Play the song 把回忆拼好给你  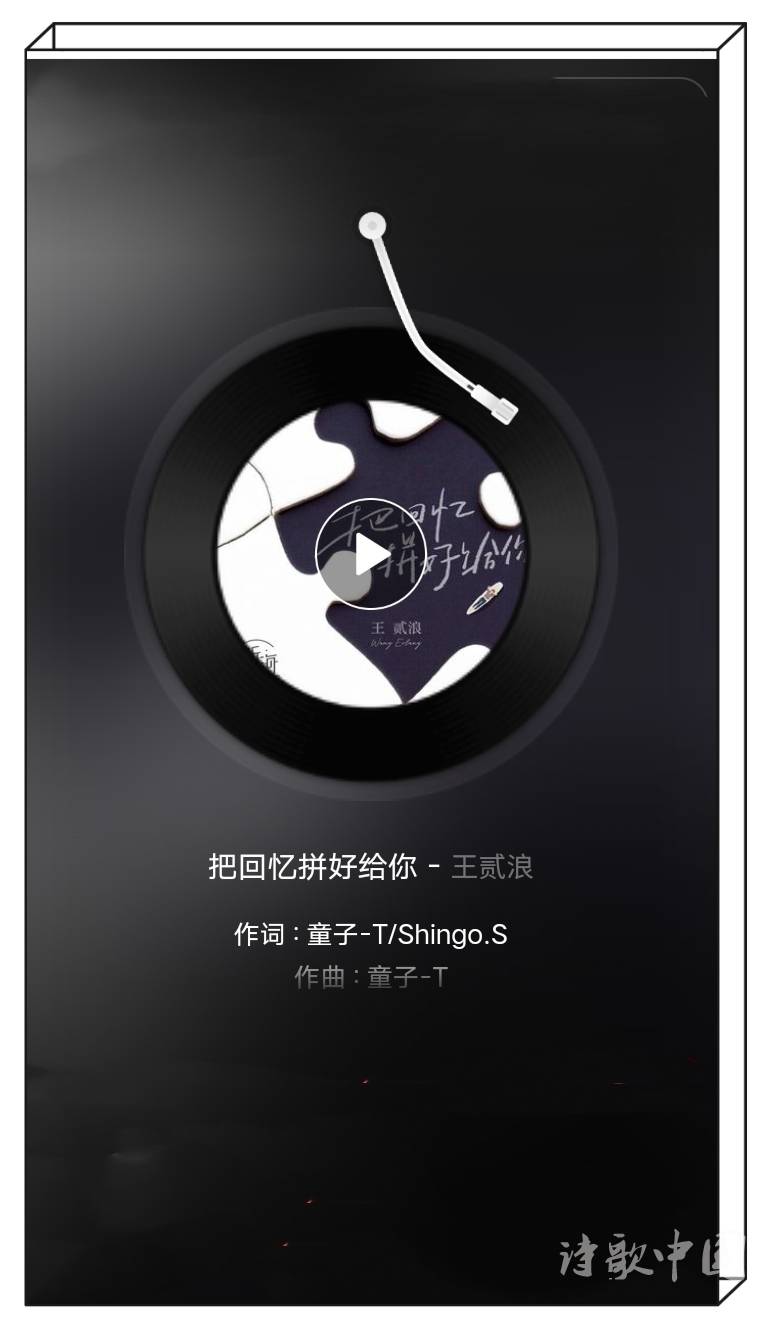click(370, 553)
